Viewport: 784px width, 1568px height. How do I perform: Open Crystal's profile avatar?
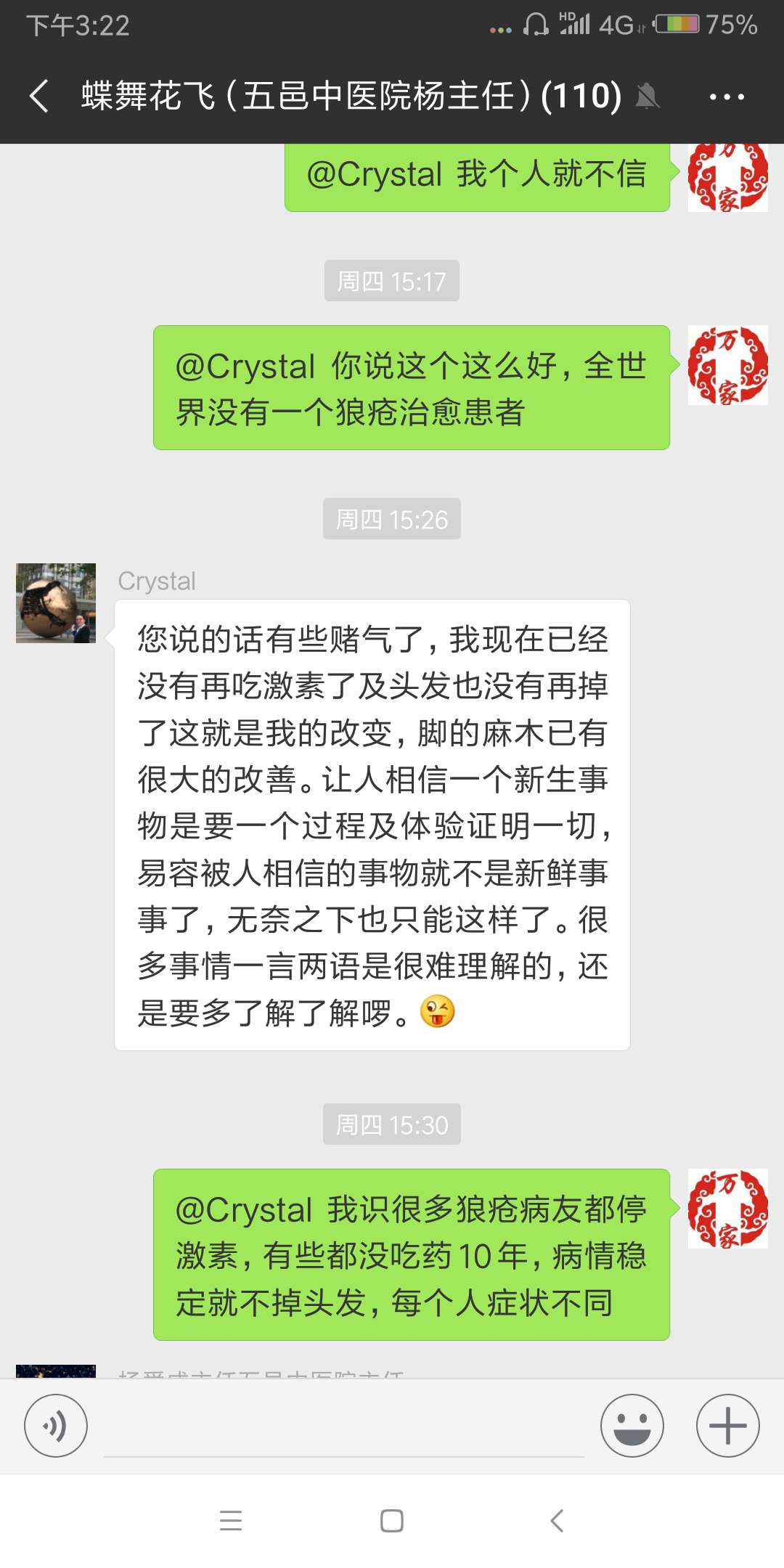tap(54, 603)
